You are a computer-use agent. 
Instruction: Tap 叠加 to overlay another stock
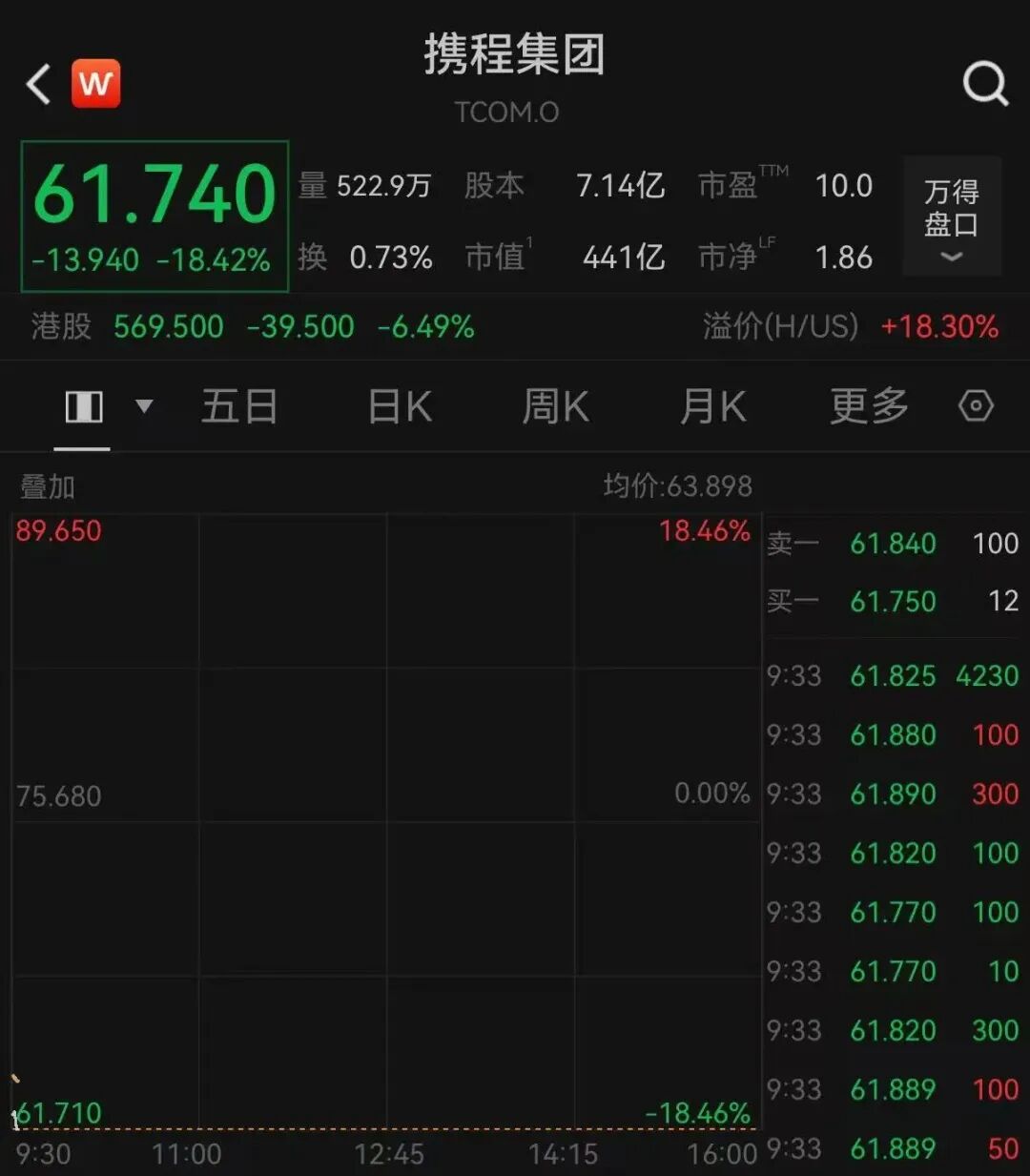48,486
